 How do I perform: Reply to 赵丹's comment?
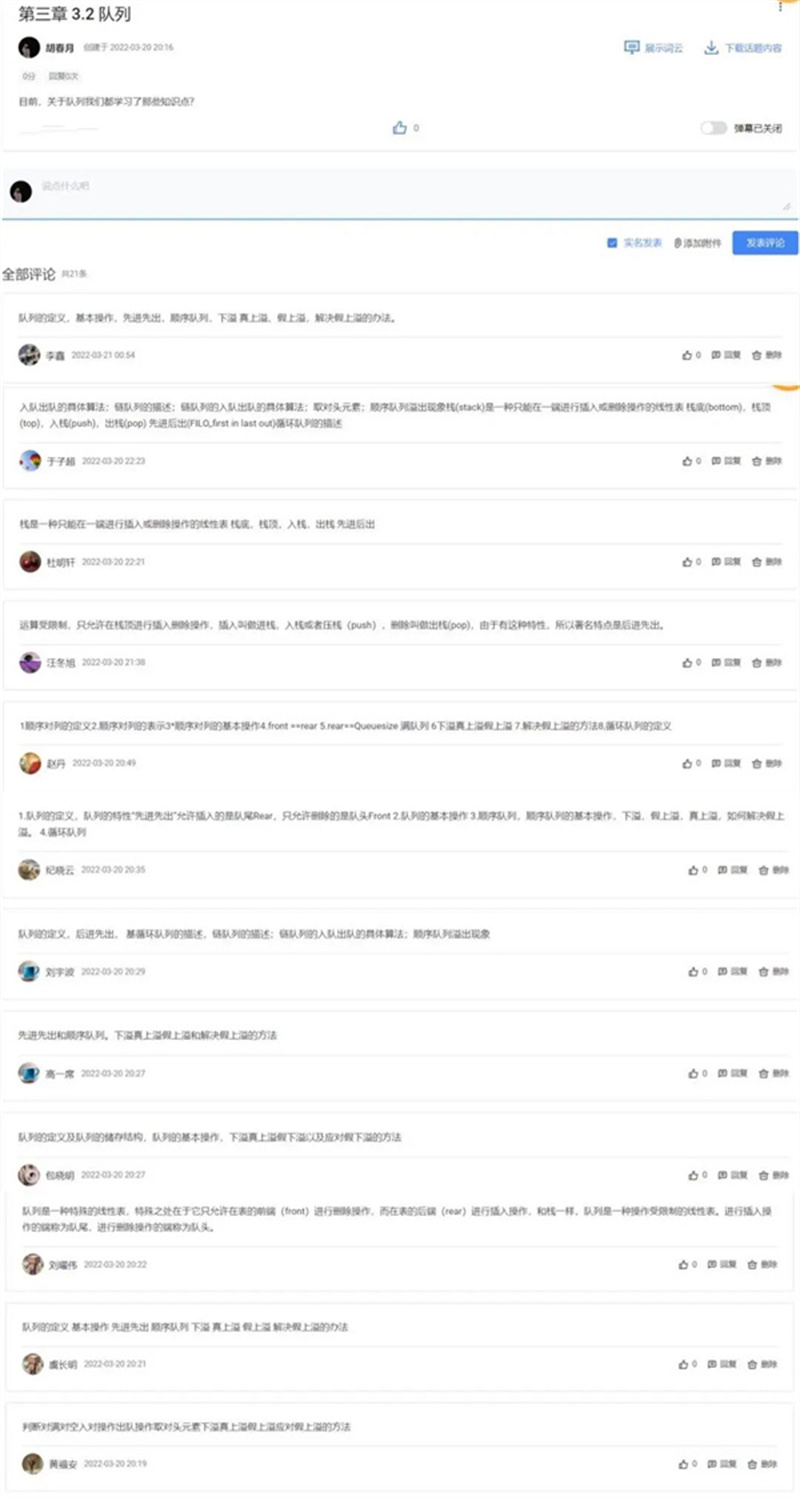point(729,763)
